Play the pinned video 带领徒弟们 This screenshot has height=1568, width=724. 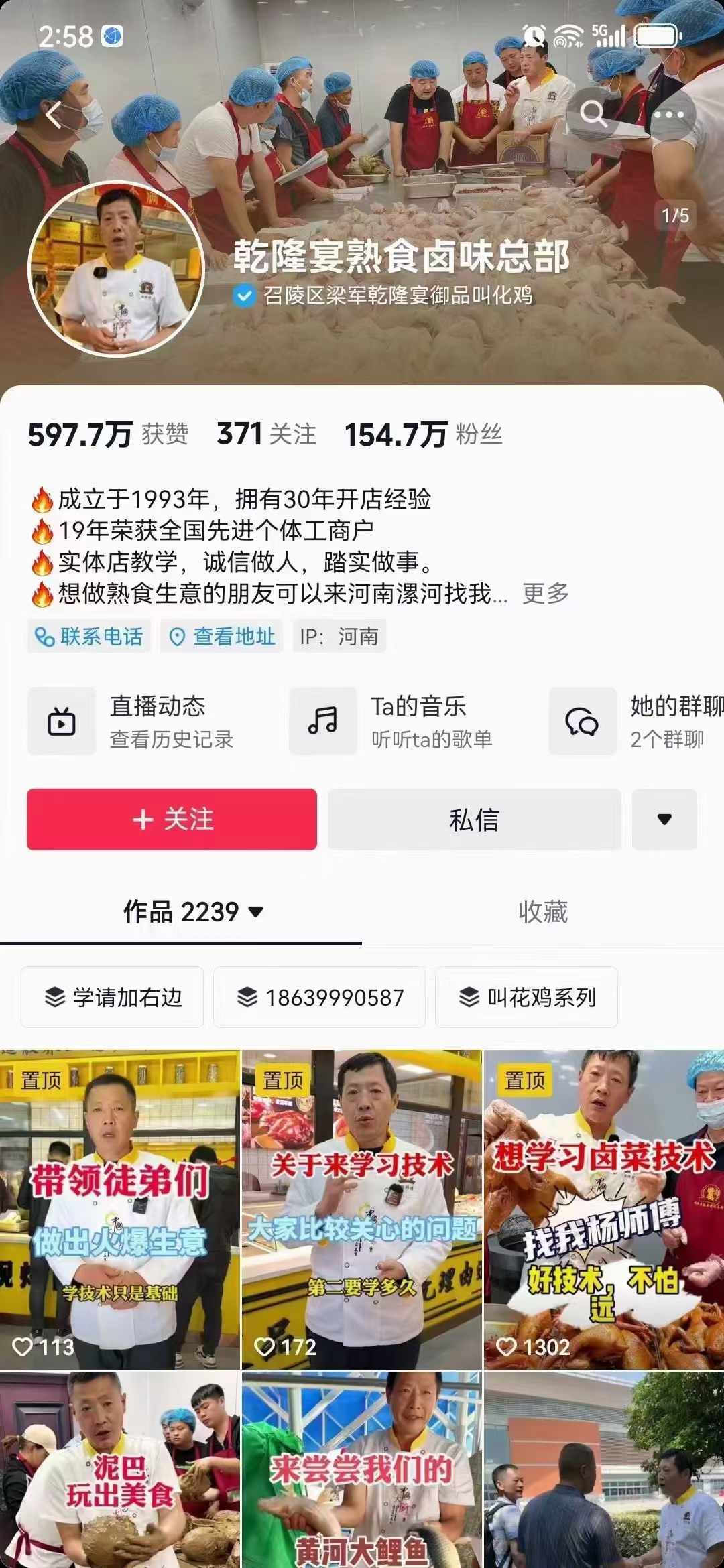click(x=119, y=1208)
